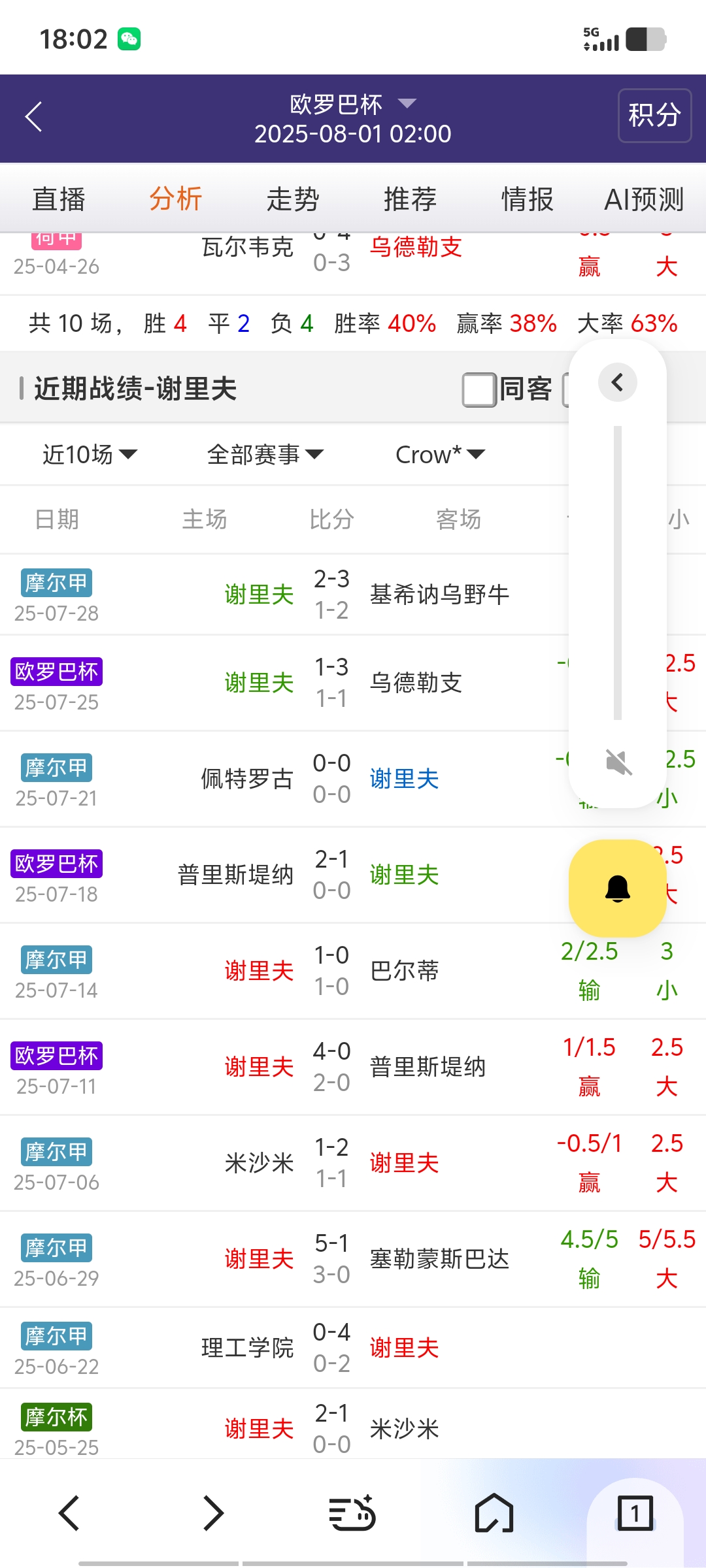Check the 同客 checkbox
Image resolution: width=706 pixels, height=1568 pixels.
point(479,389)
